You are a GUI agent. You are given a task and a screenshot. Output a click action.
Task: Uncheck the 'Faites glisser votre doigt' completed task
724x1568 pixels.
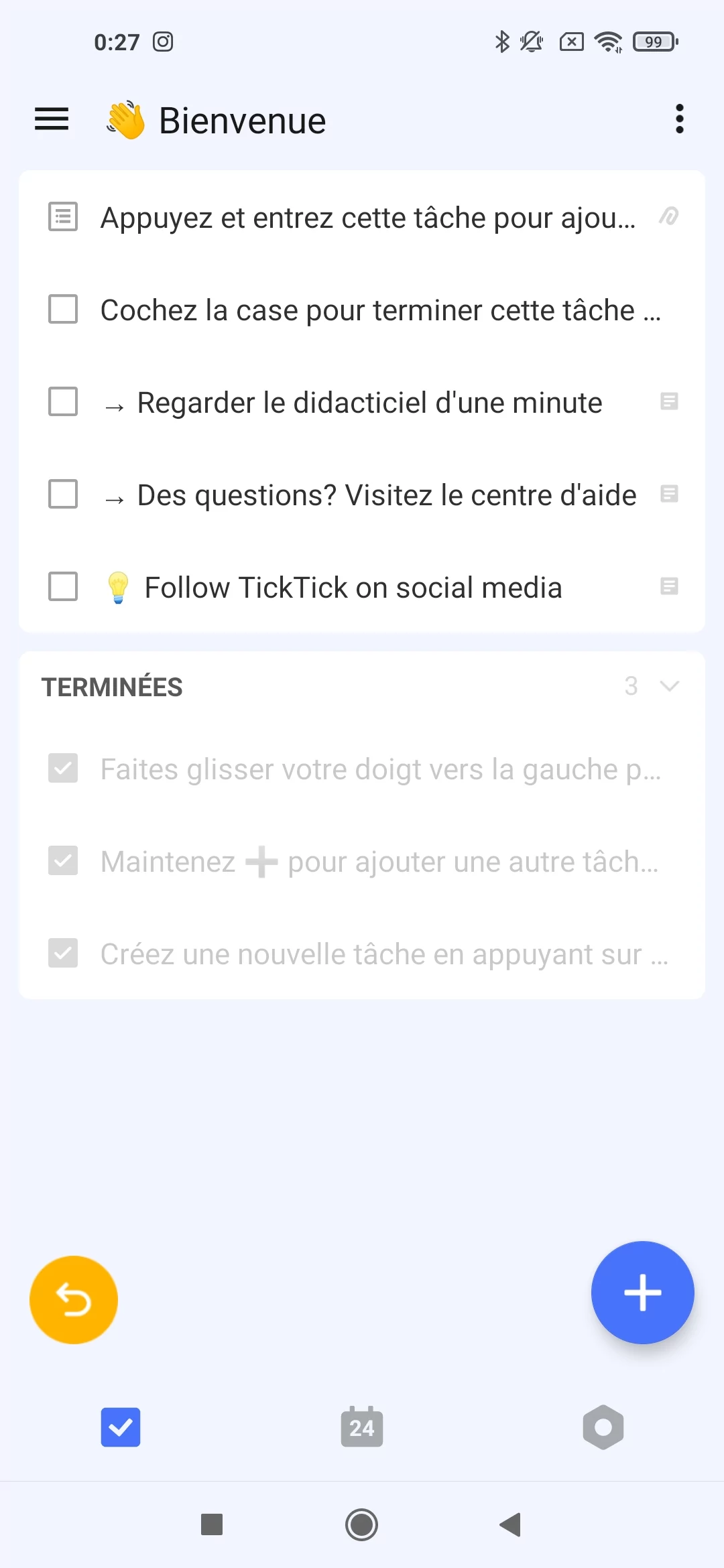tap(63, 769)
